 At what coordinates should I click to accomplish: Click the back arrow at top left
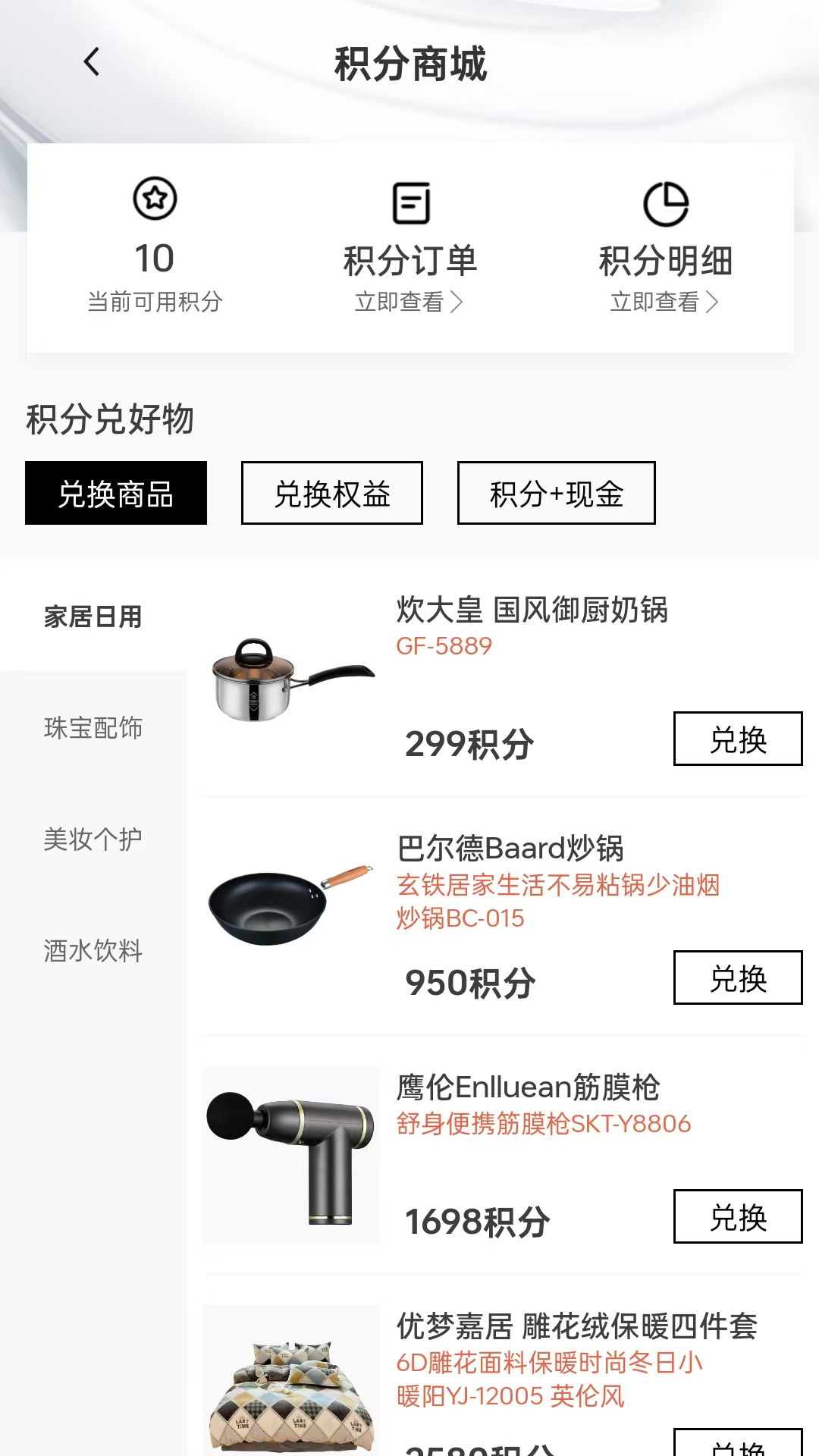(x=91, y=64)
